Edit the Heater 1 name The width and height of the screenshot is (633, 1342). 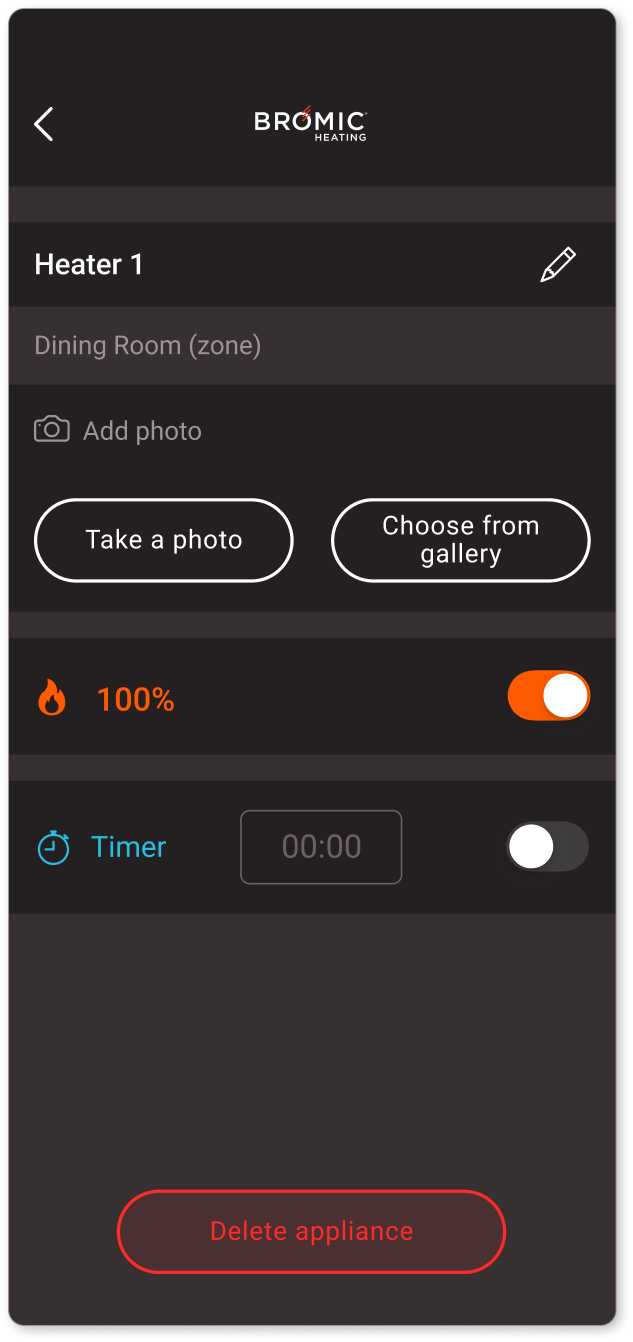[558, 265]
